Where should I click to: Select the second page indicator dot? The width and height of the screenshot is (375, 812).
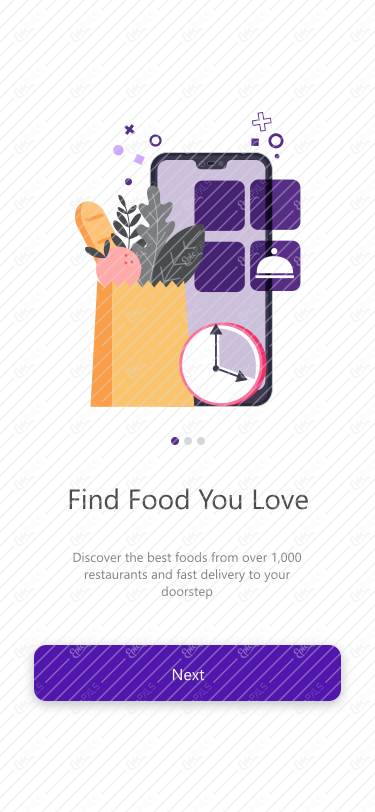tap(188, 441)
